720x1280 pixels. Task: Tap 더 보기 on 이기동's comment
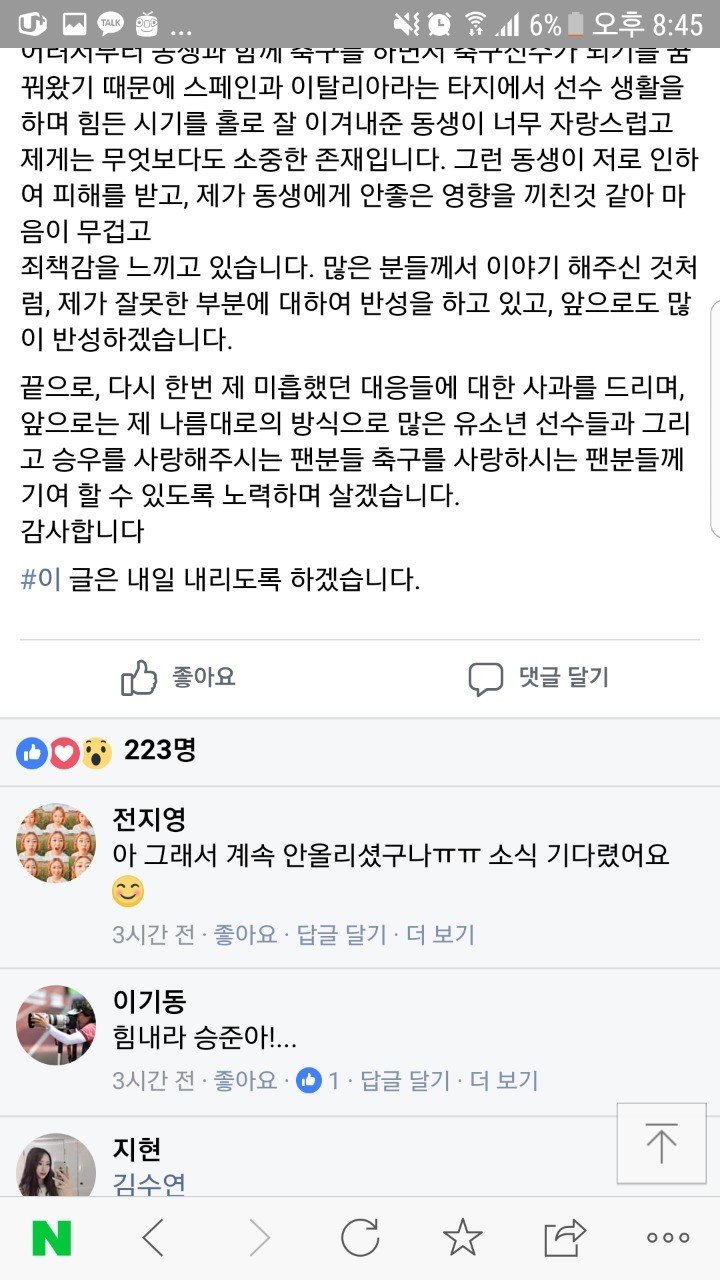pyautogui.click(x=504, y=1080)
